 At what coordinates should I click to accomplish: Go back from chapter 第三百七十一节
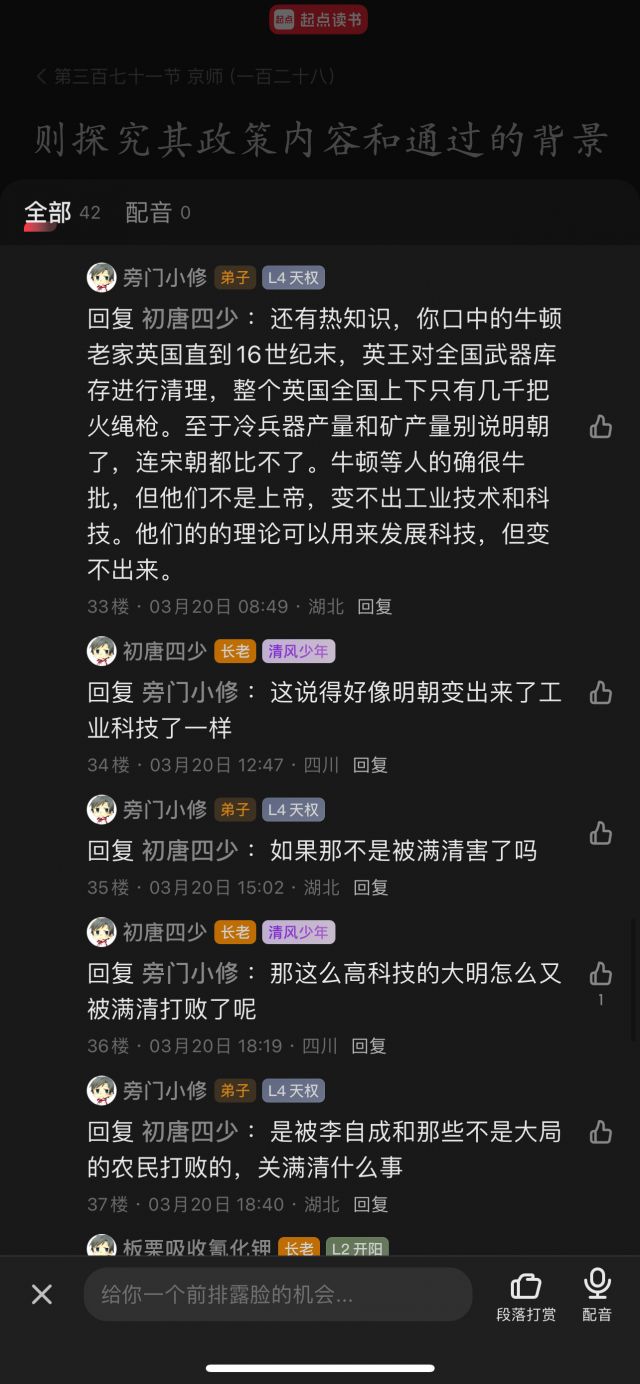tap(42, 76)
